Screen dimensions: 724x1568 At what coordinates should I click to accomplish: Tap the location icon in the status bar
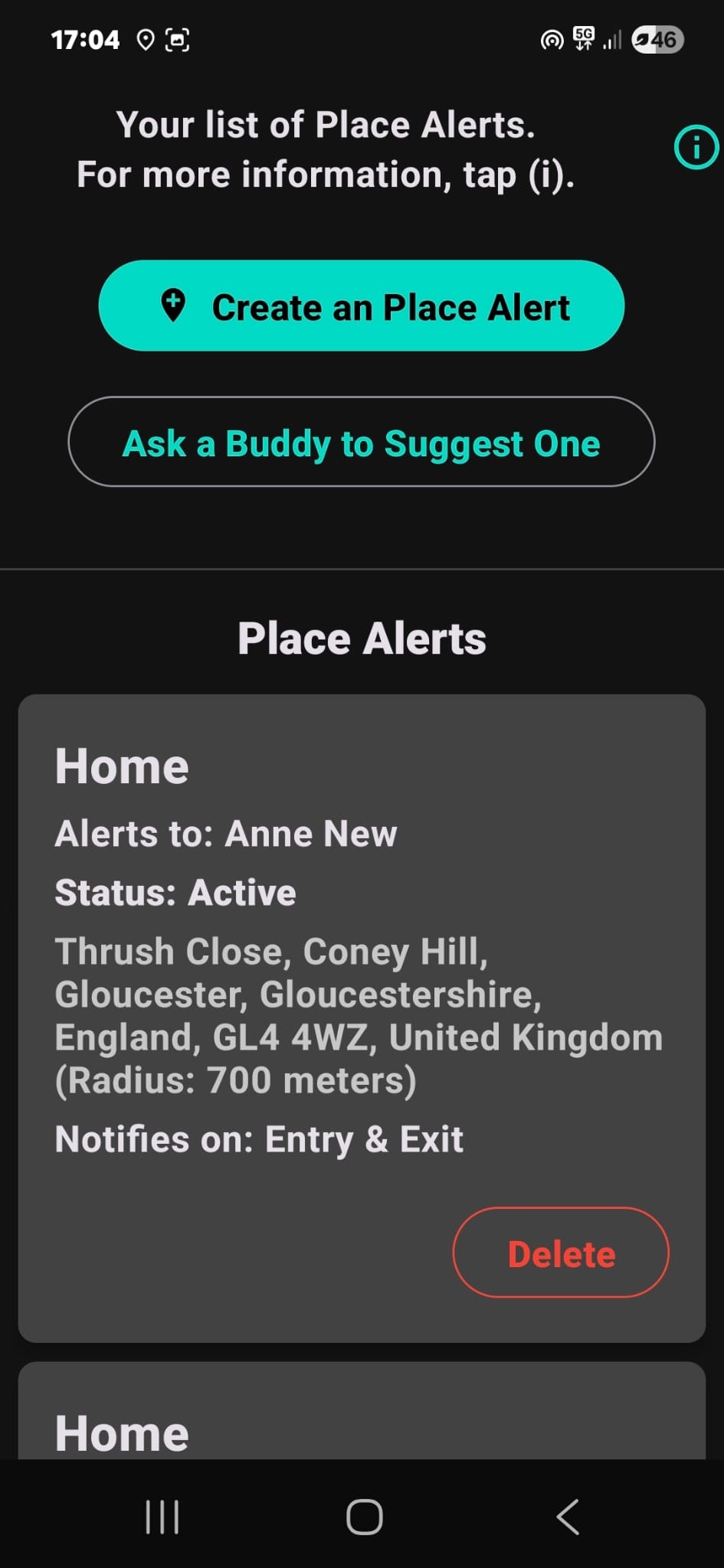coord(145,39)
